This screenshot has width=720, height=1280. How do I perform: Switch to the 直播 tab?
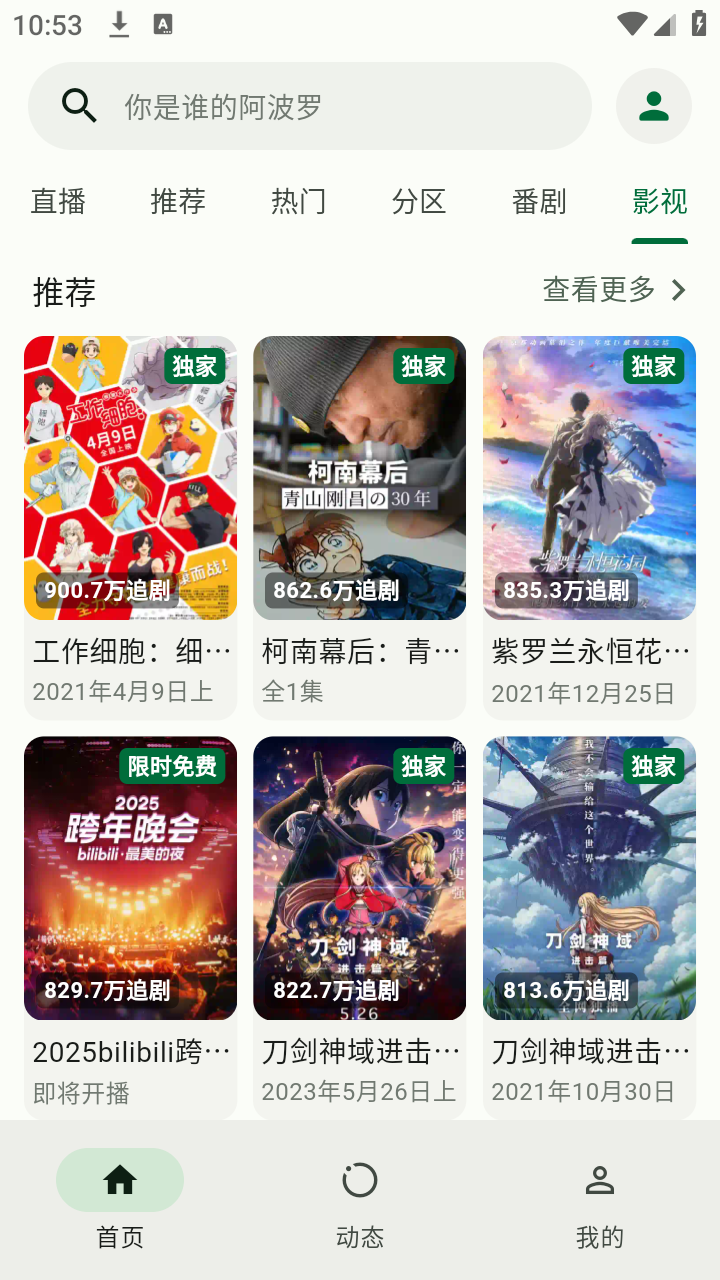coord(57,202)
